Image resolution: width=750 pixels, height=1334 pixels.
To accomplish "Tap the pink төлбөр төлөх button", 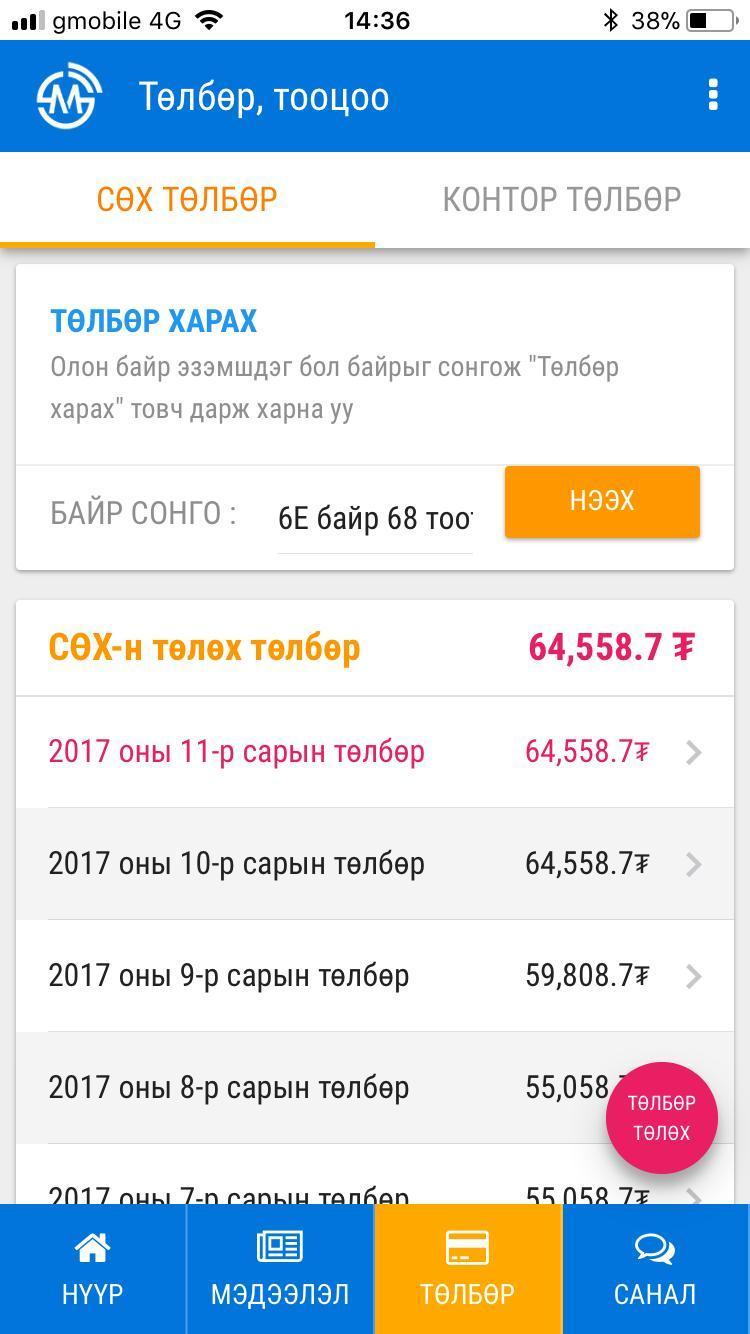I will coord(661,1118).
